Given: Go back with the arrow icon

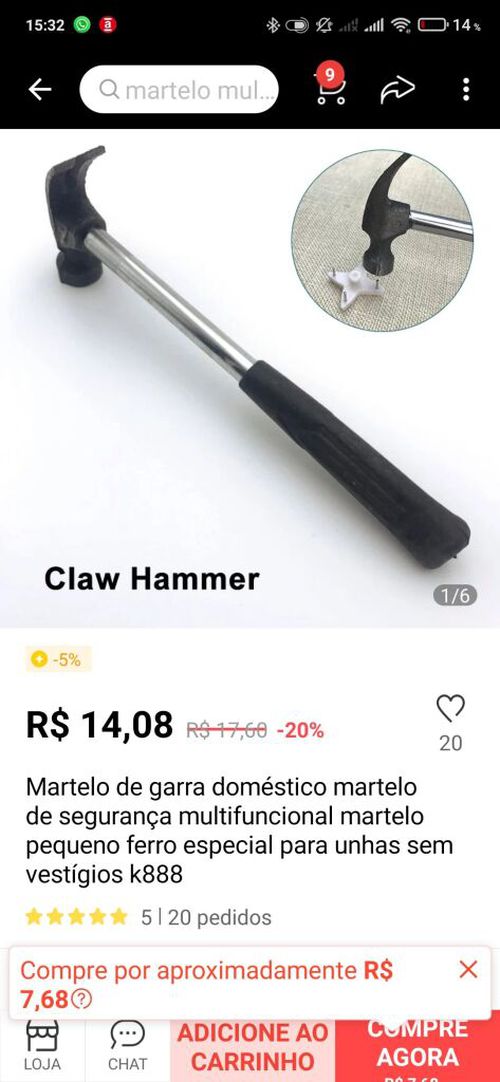Looking at the screenshot, I should [39, 90].
